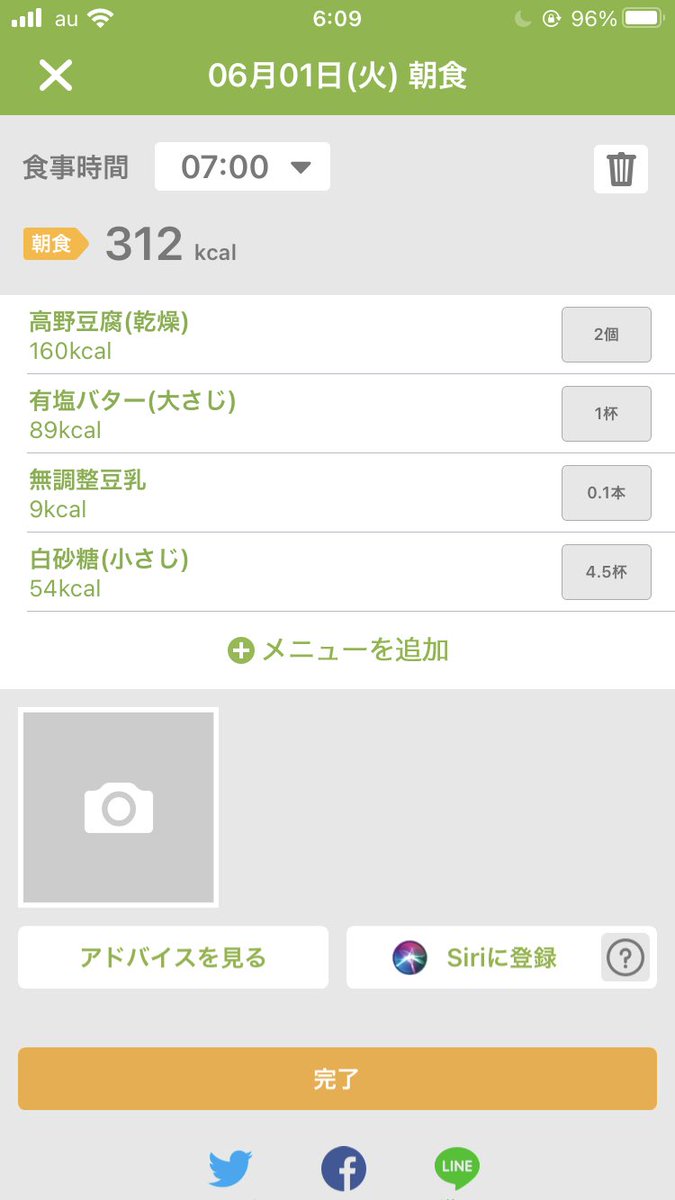The width and height of the screenshot is (675, 1200).
Task: Open the 07:00 meal time dropdown
Action: tap(242, 167)
